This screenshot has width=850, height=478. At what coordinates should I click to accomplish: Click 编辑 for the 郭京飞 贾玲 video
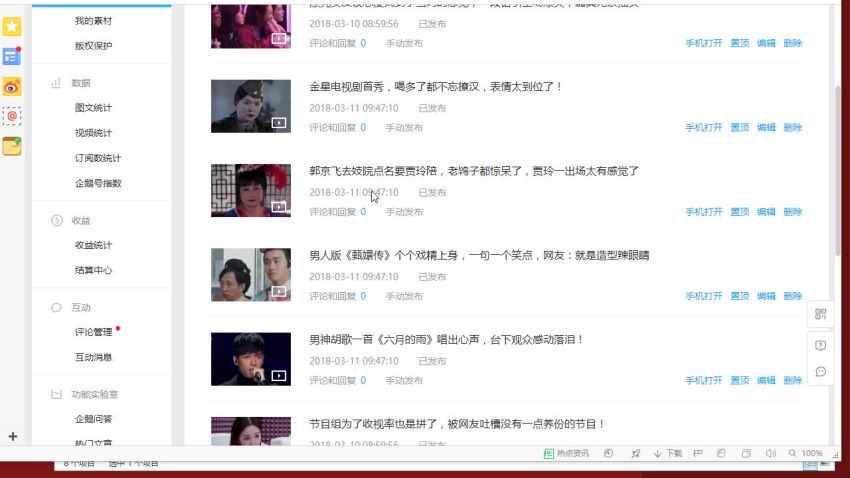(766, 212)
